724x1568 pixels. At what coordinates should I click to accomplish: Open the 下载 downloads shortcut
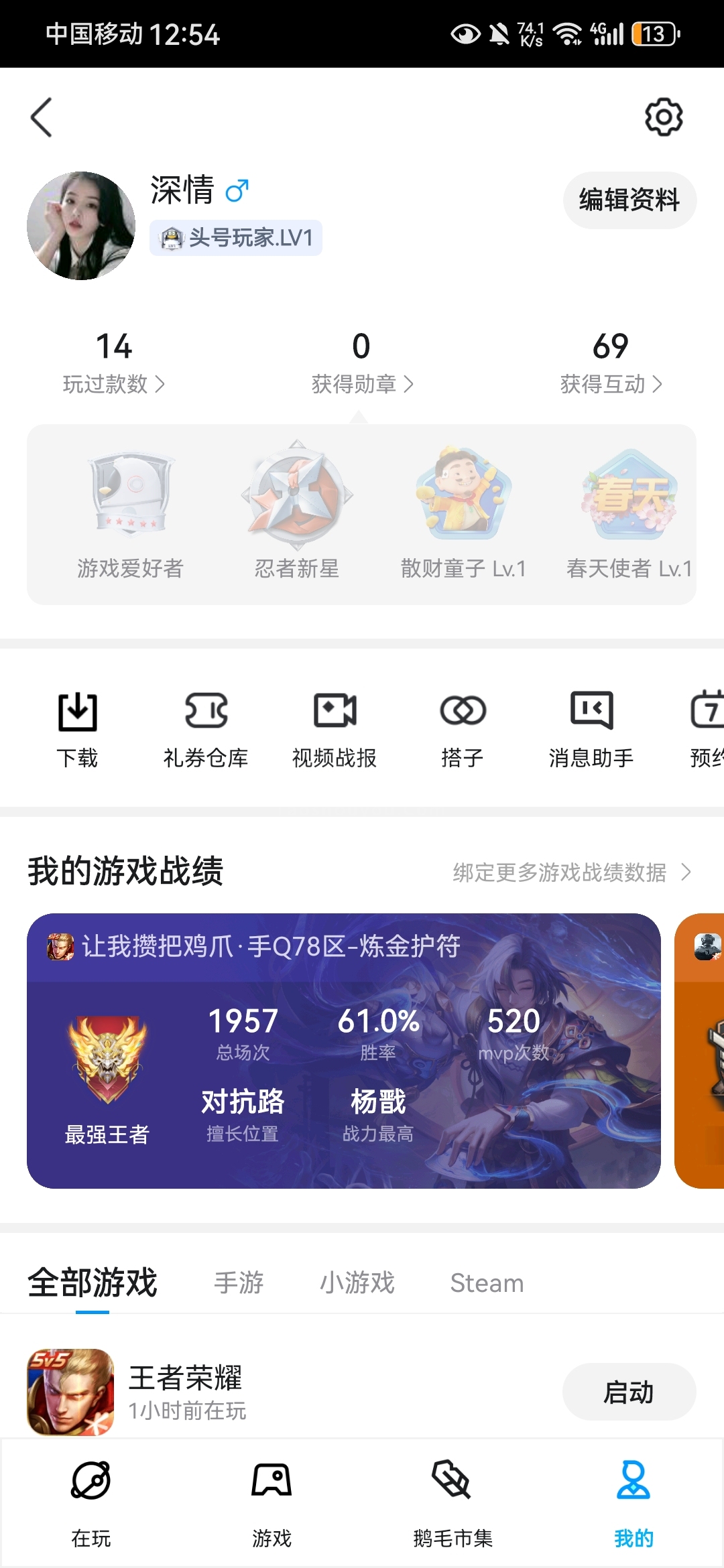(x=77, y=730)
